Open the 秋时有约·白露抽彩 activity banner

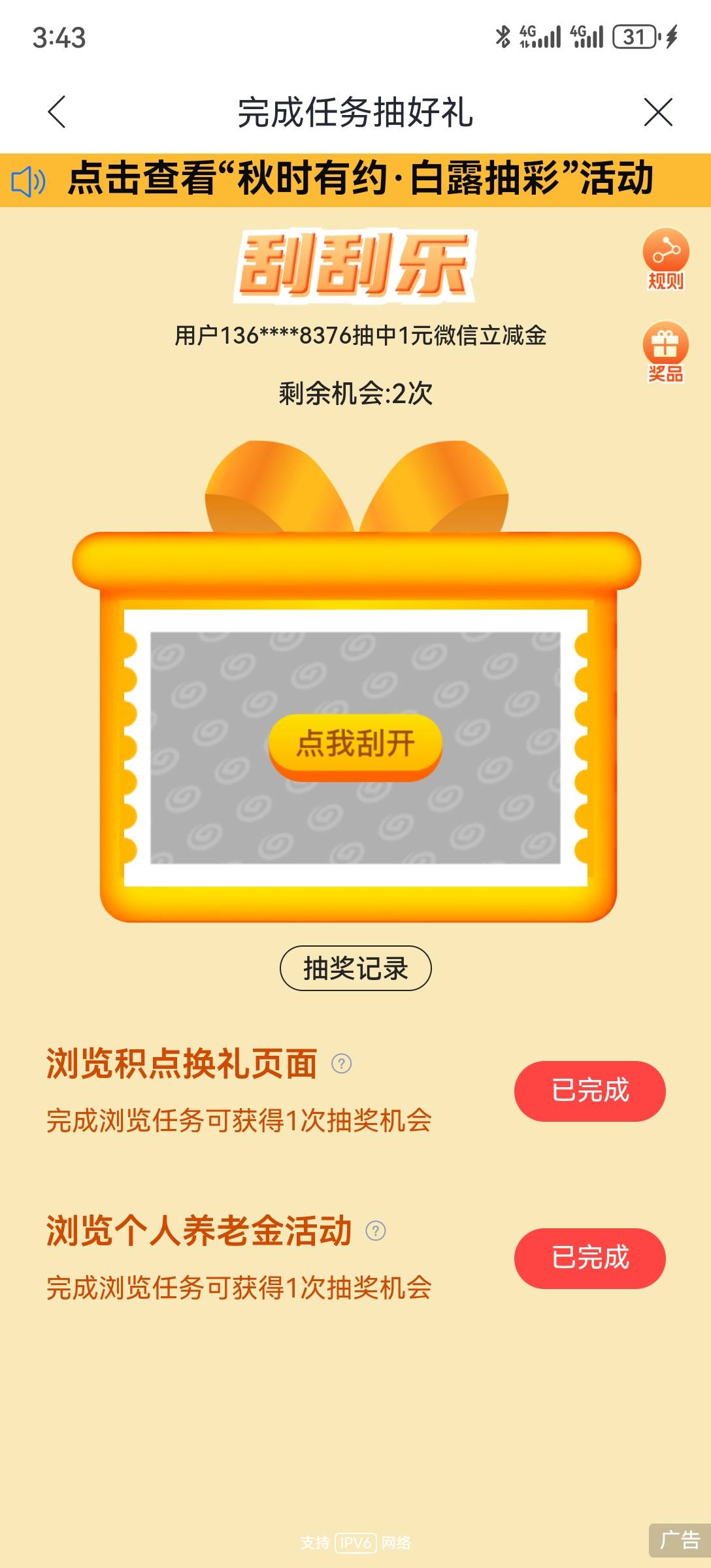point(355,180)
